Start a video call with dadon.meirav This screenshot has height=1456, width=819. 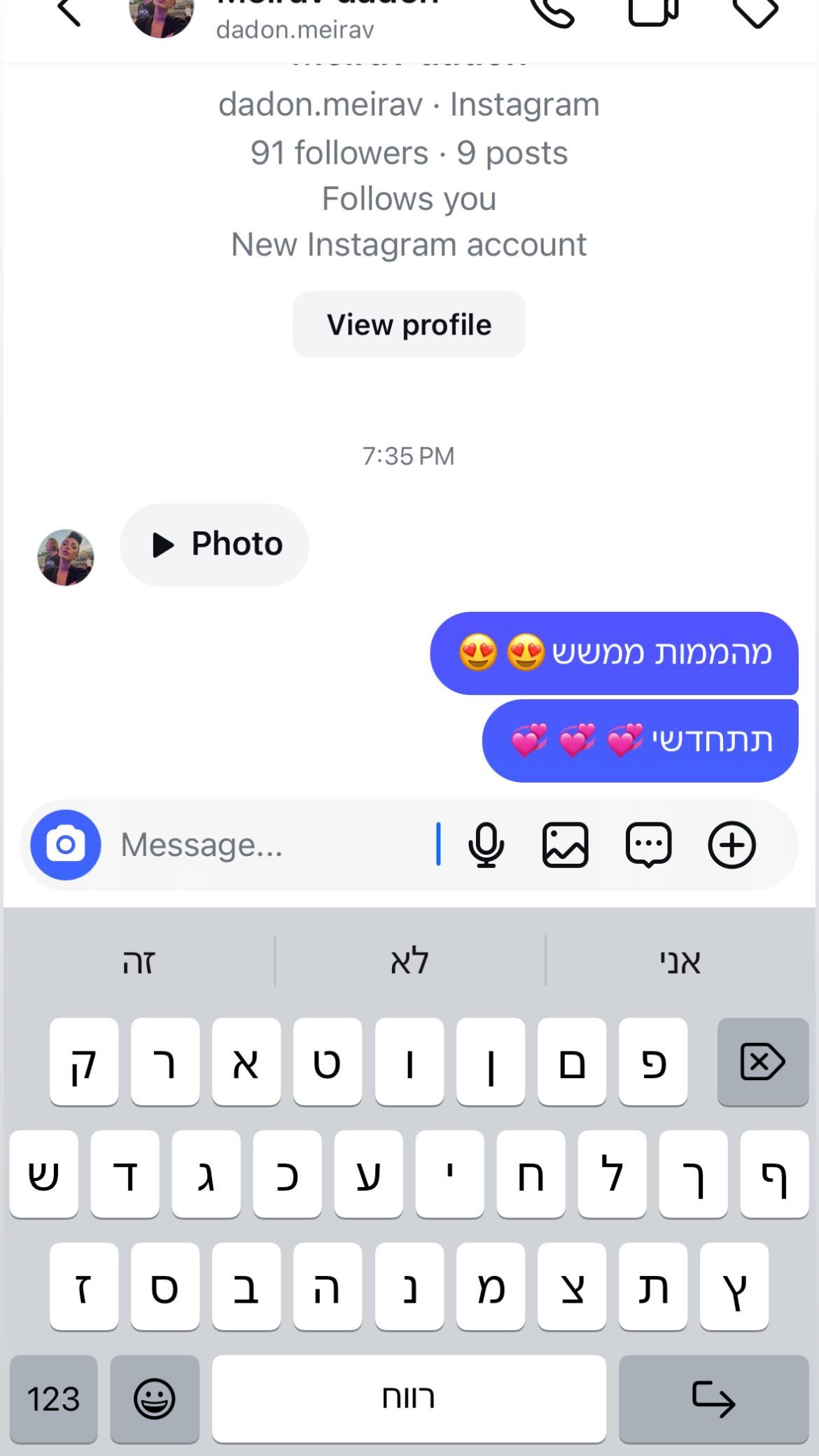pos(654,10)
